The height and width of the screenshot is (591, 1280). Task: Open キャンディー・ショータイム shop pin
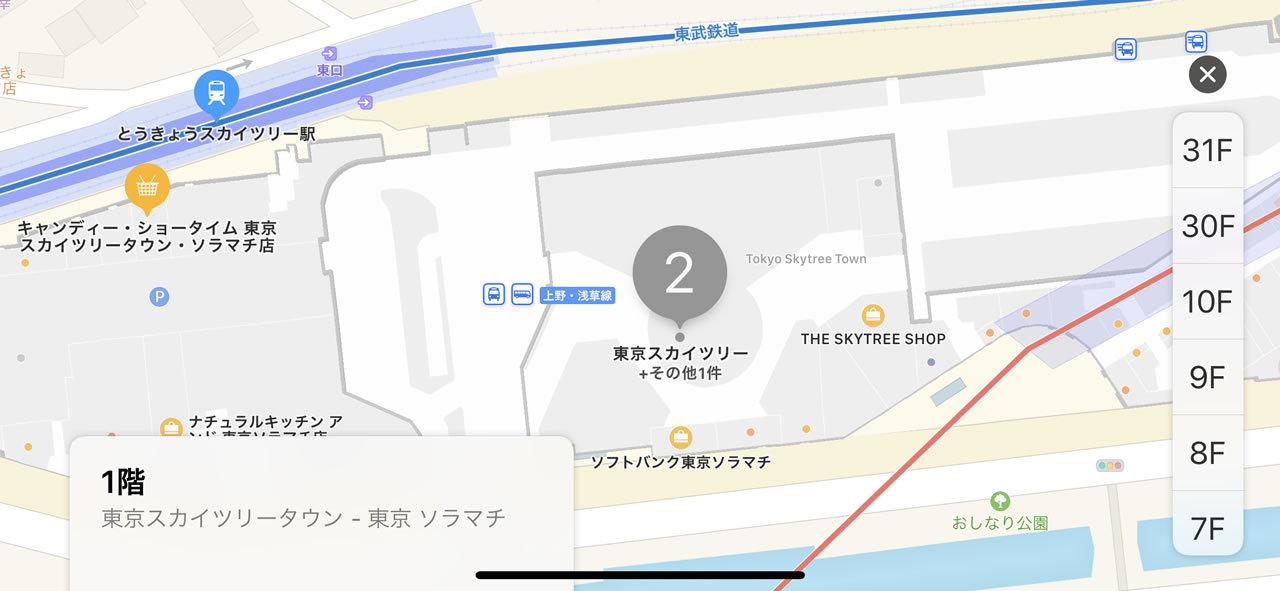click(147, 187)
